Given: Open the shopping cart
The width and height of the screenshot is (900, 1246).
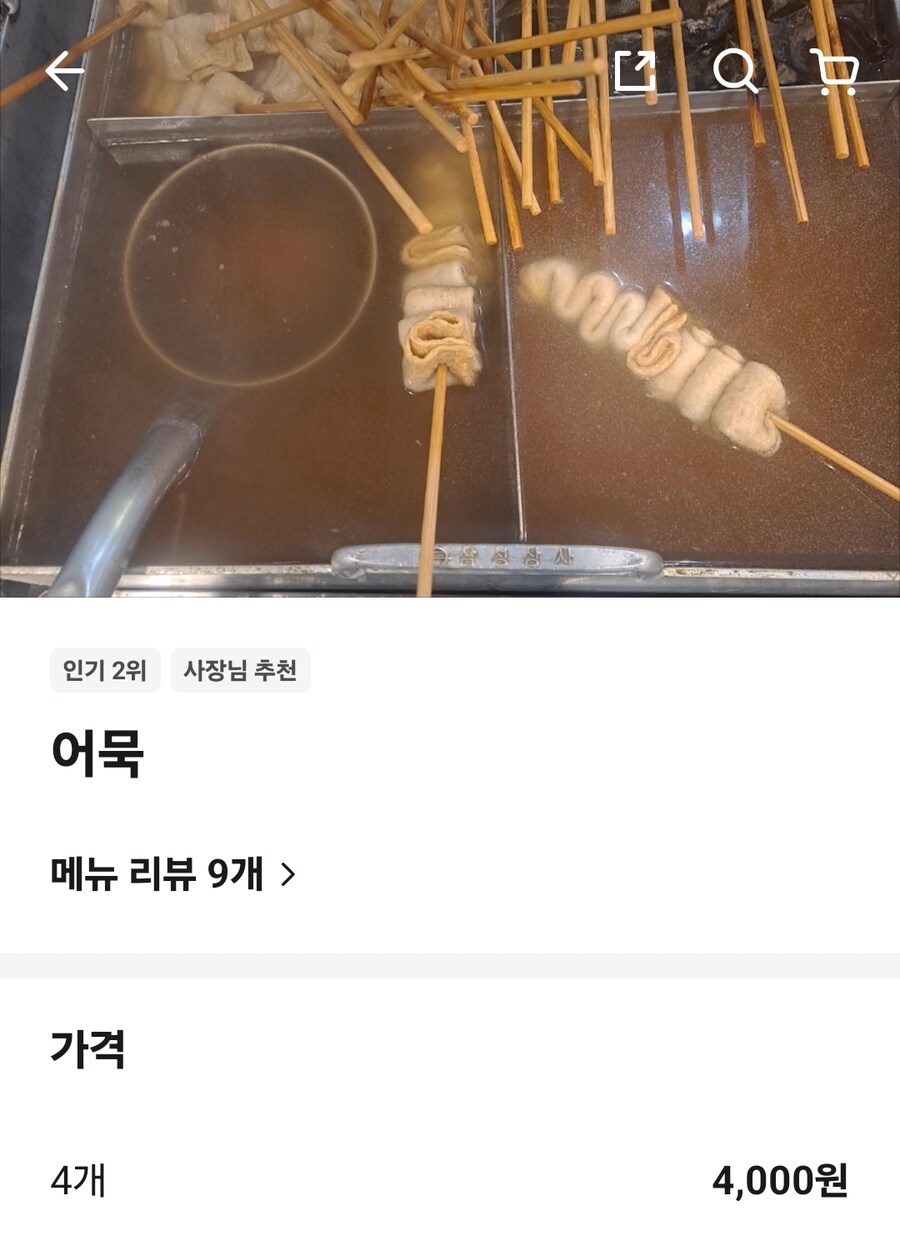Looking at the screenshot, I should coord(833,71).
